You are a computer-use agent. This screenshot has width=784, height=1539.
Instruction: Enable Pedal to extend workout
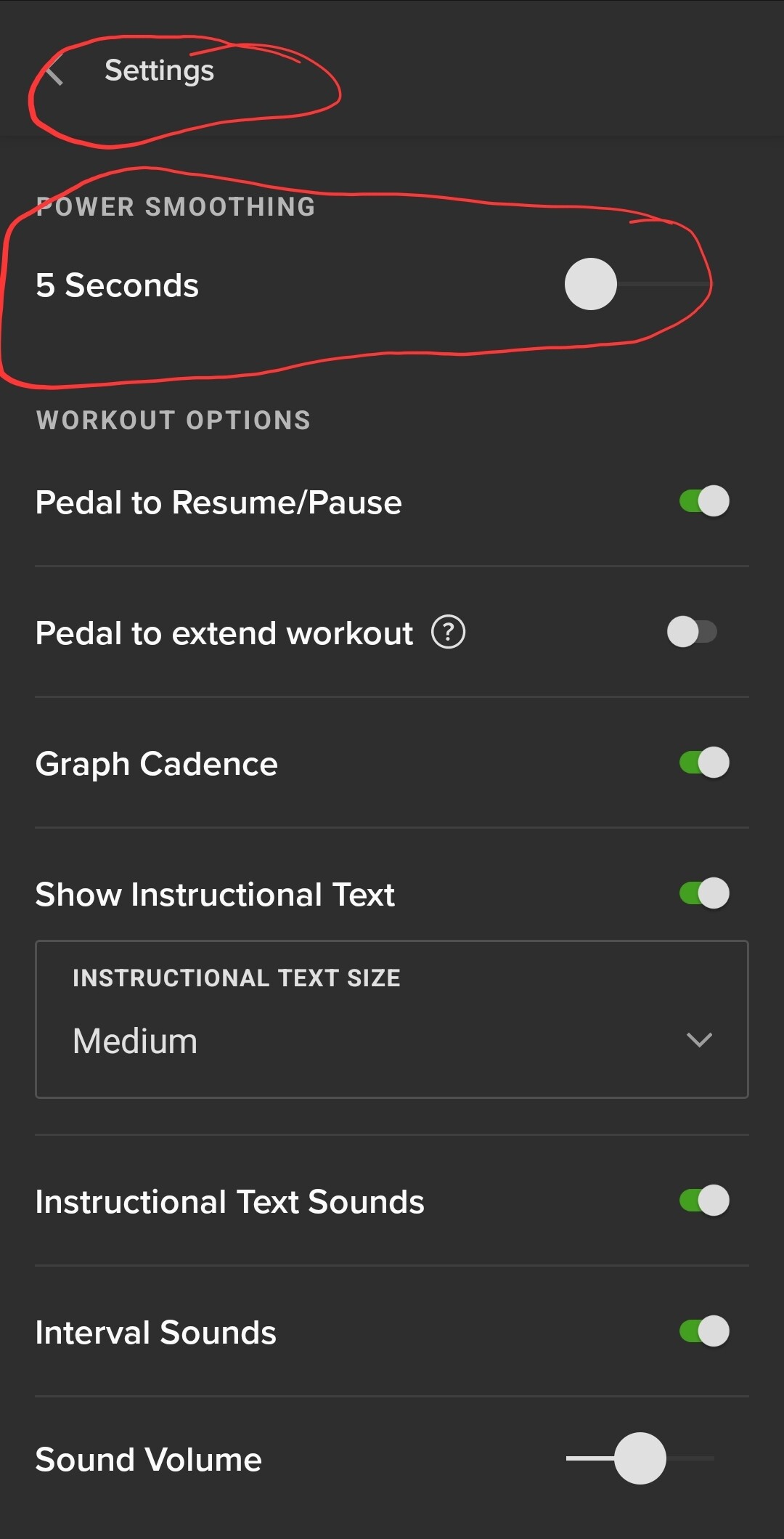pyautogui.click(x=692, y=632)
